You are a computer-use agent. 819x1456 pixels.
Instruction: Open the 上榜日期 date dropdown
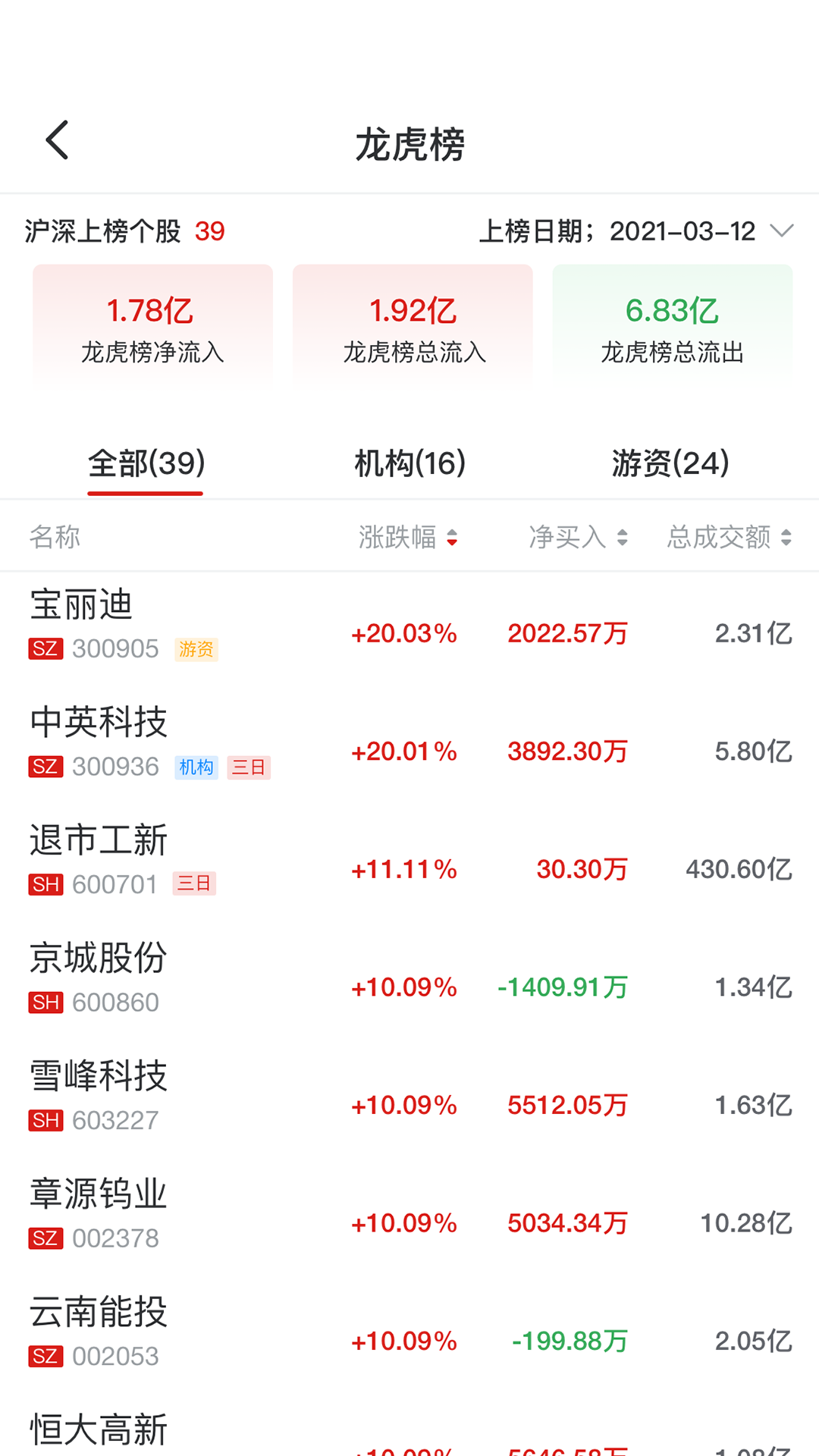coord(781,231)
